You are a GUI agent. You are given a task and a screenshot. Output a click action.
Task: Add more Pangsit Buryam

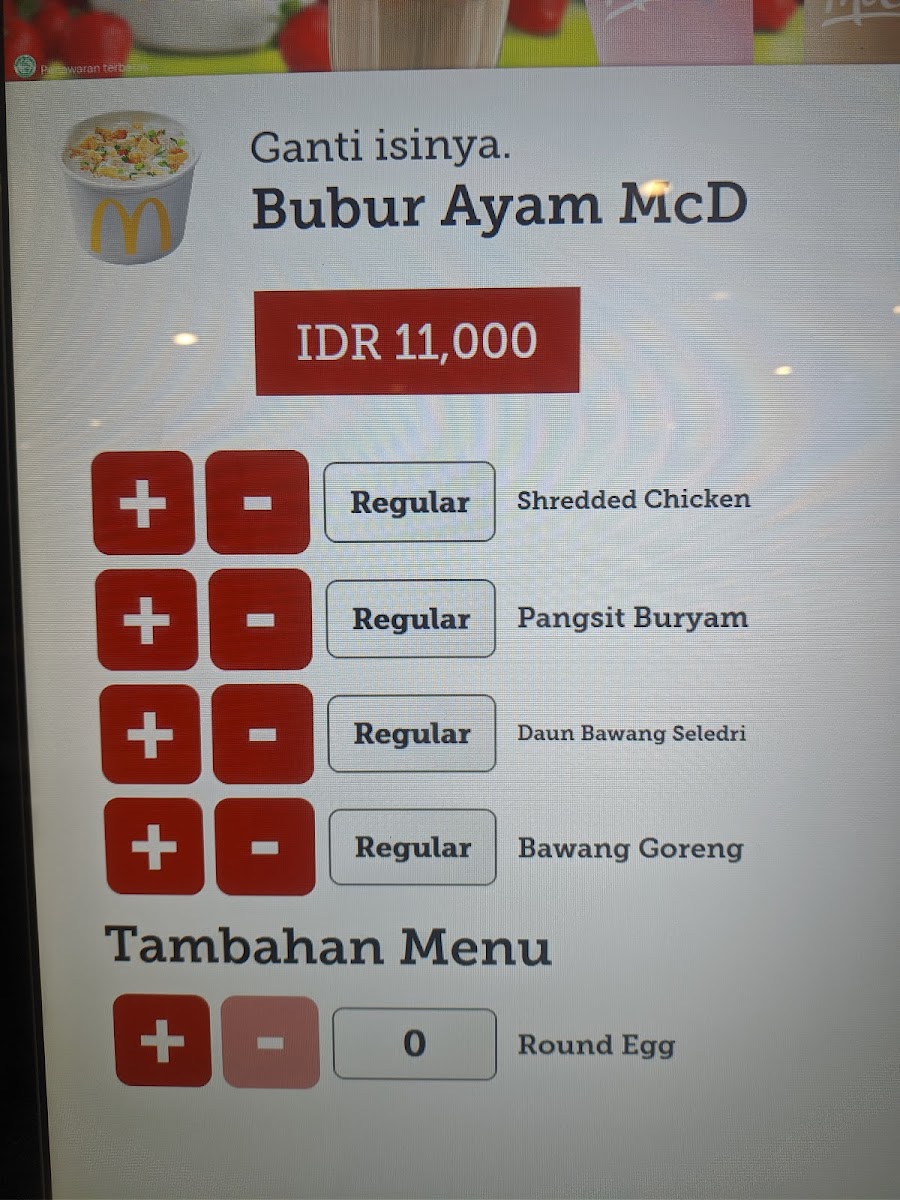click(147, 620)
